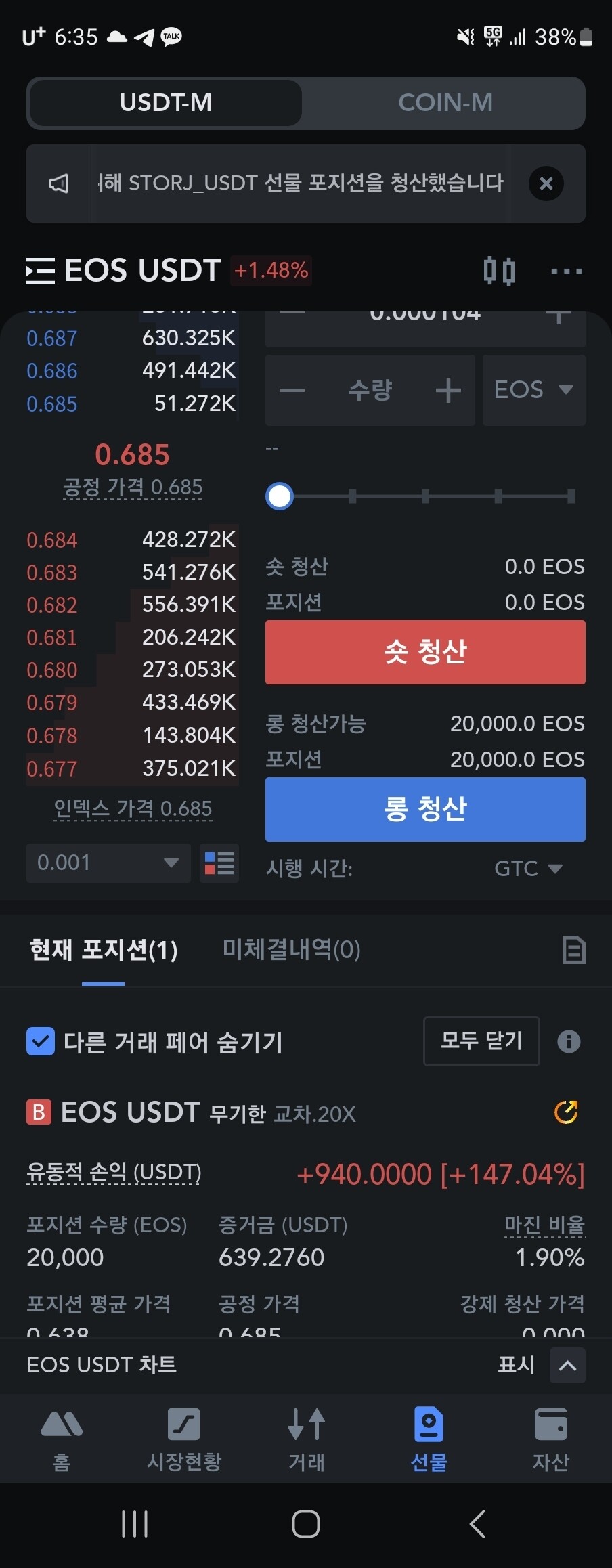Viewport: 612px width, 1568px height.
Task: Click the 모두 닫기 button
Action: pos(481,1041)
